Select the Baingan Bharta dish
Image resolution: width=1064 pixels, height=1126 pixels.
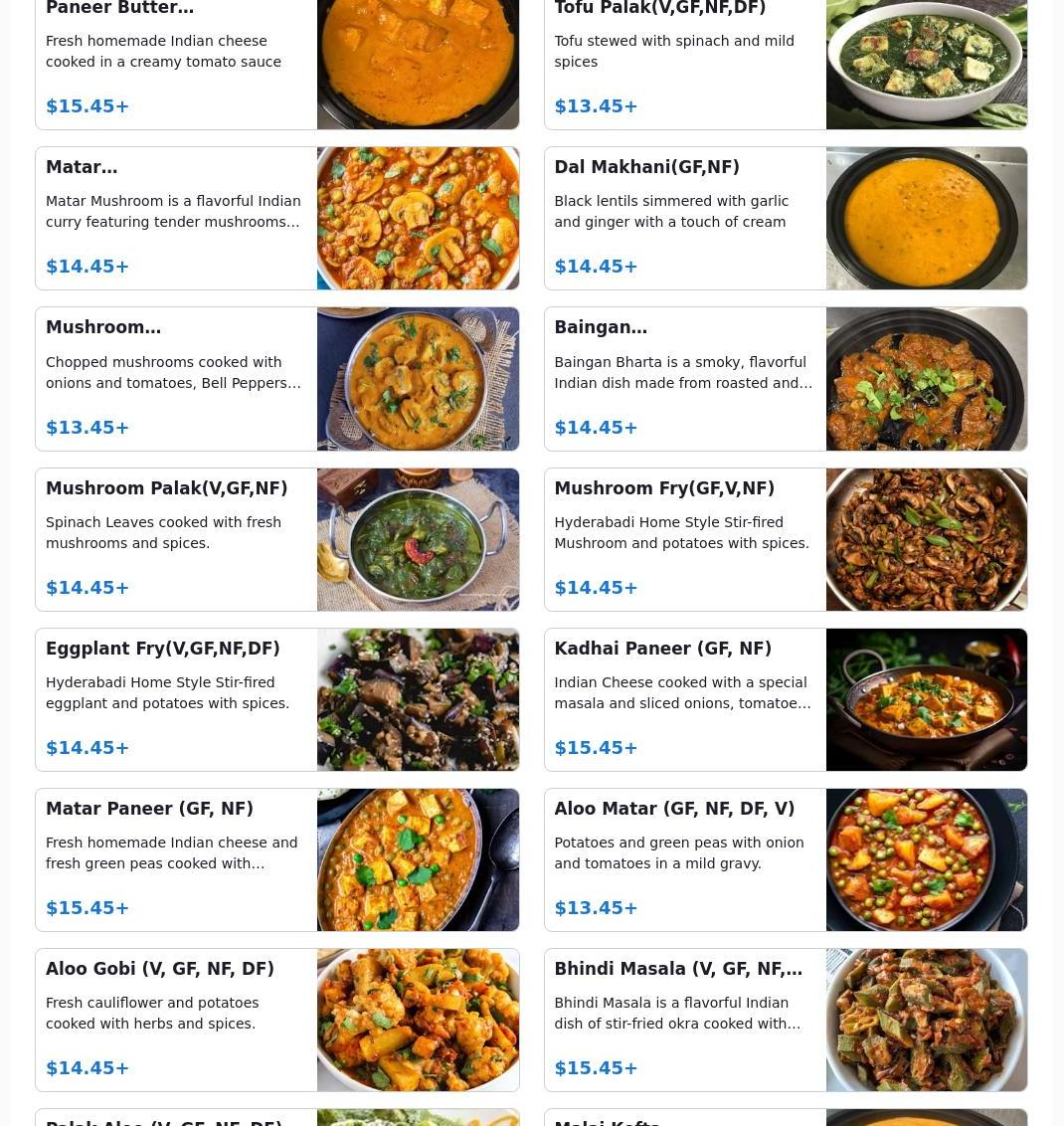click(785, 379)
